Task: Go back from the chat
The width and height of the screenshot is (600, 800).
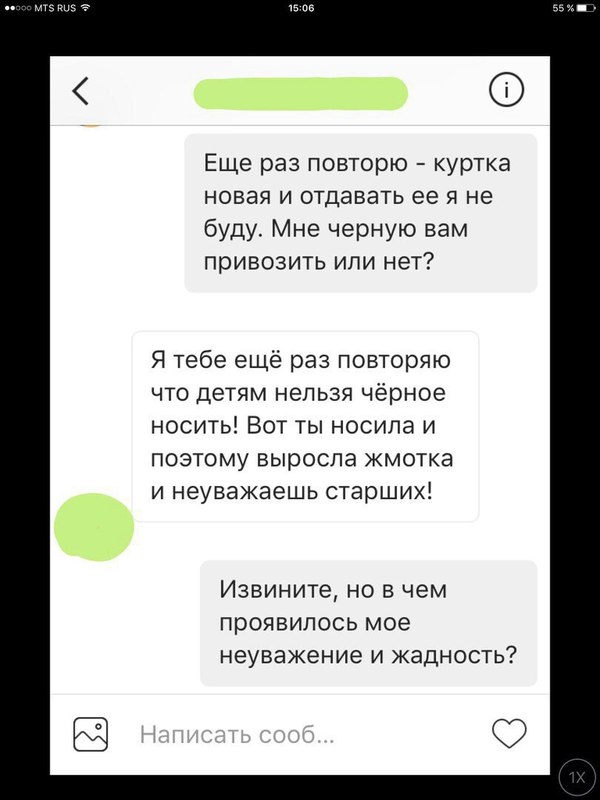Action: 81,91
